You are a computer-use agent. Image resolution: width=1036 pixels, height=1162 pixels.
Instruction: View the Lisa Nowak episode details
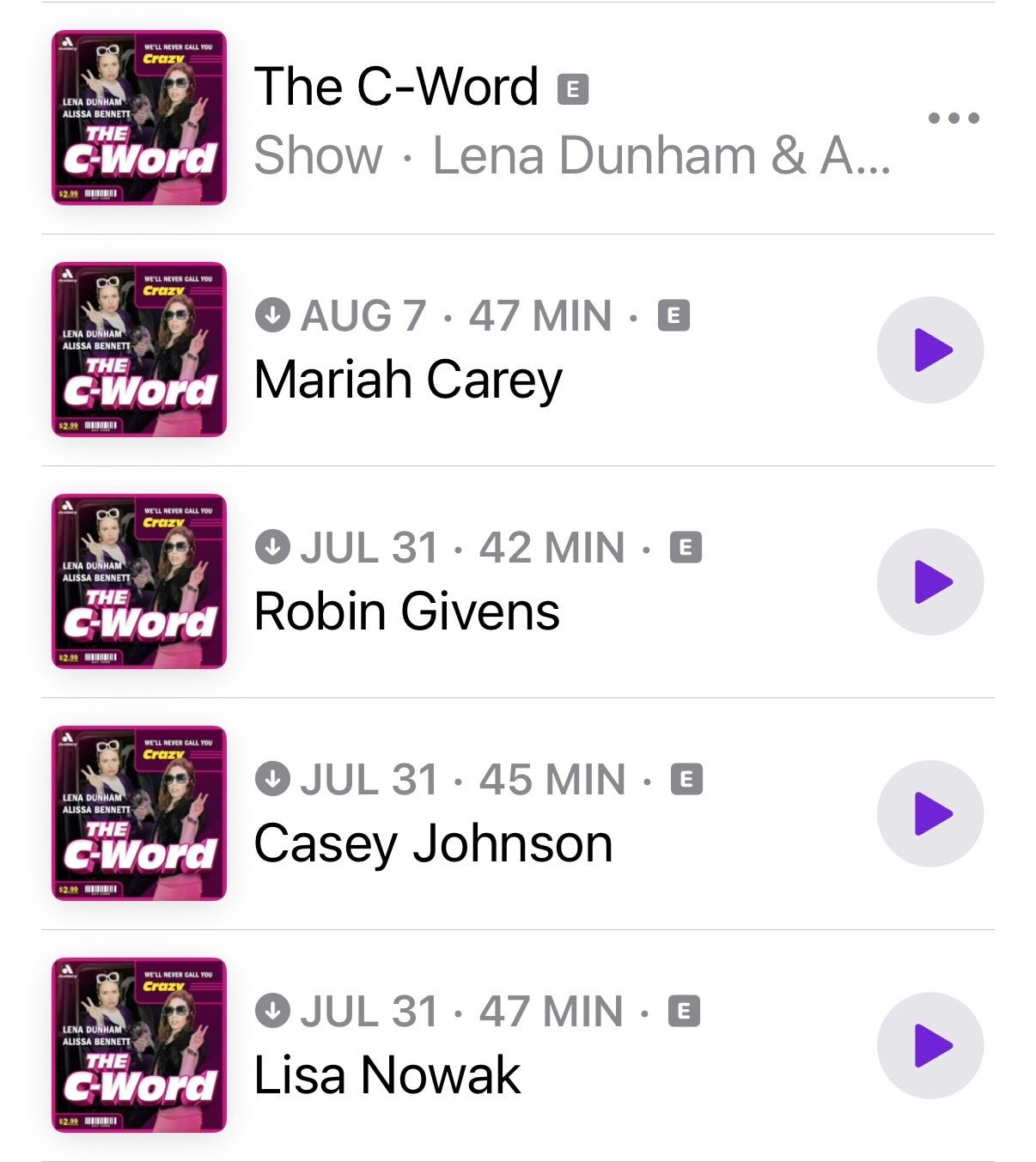[387, 1075]
